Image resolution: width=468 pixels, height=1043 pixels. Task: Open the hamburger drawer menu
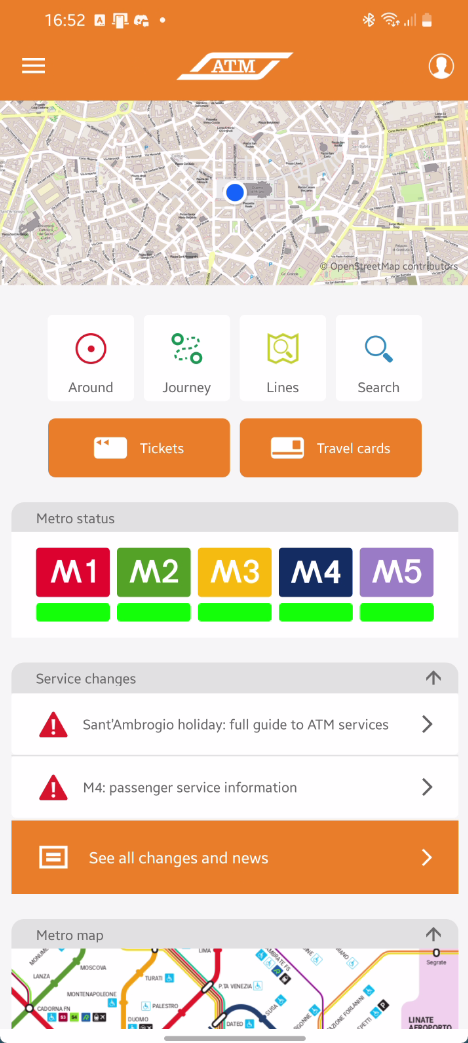tap(33, 66)
